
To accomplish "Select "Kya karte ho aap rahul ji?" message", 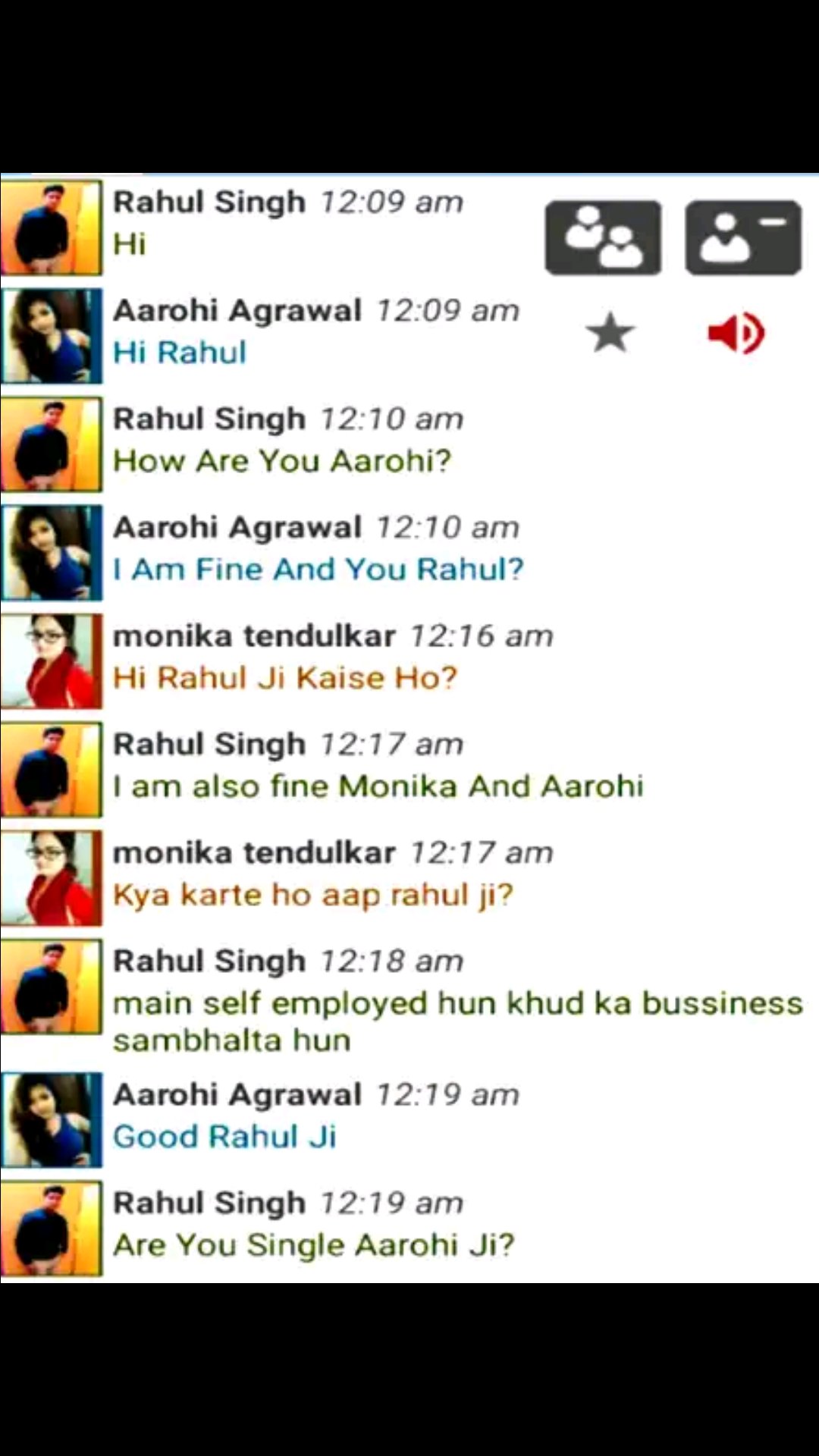I will (x=314, y=894).
